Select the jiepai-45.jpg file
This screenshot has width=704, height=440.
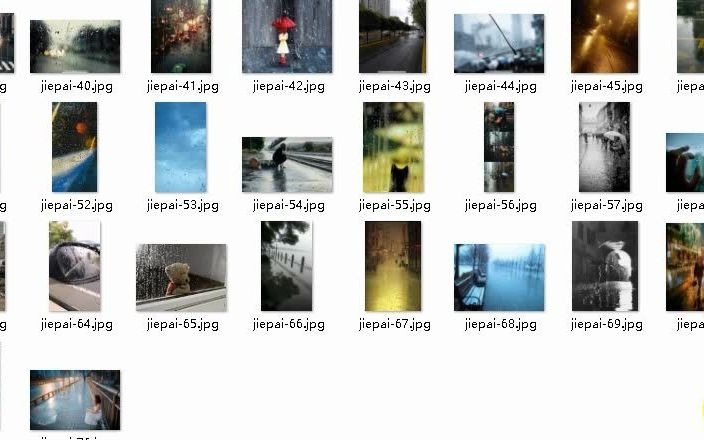click(x=605, y=38)
